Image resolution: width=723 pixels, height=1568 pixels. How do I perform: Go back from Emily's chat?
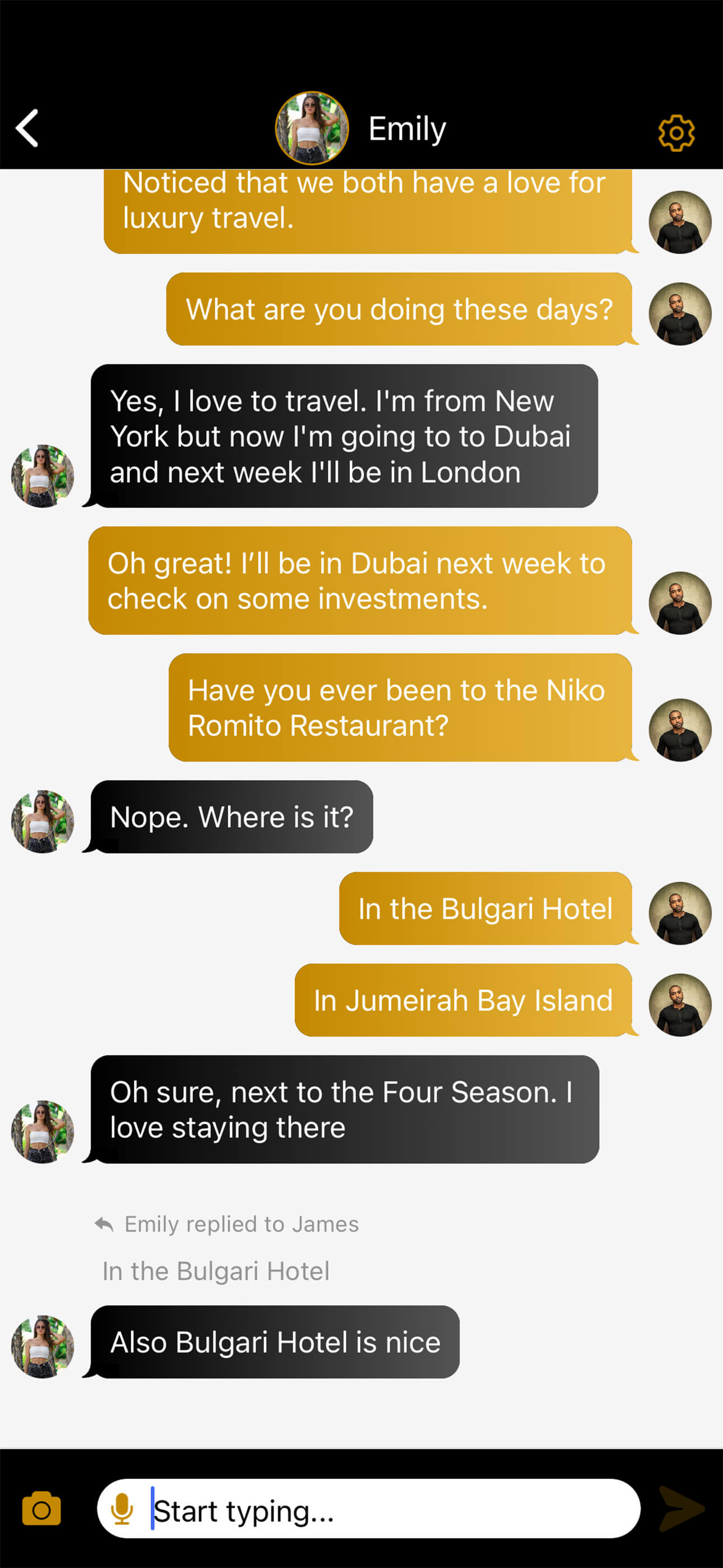click(x=27, y=128)
